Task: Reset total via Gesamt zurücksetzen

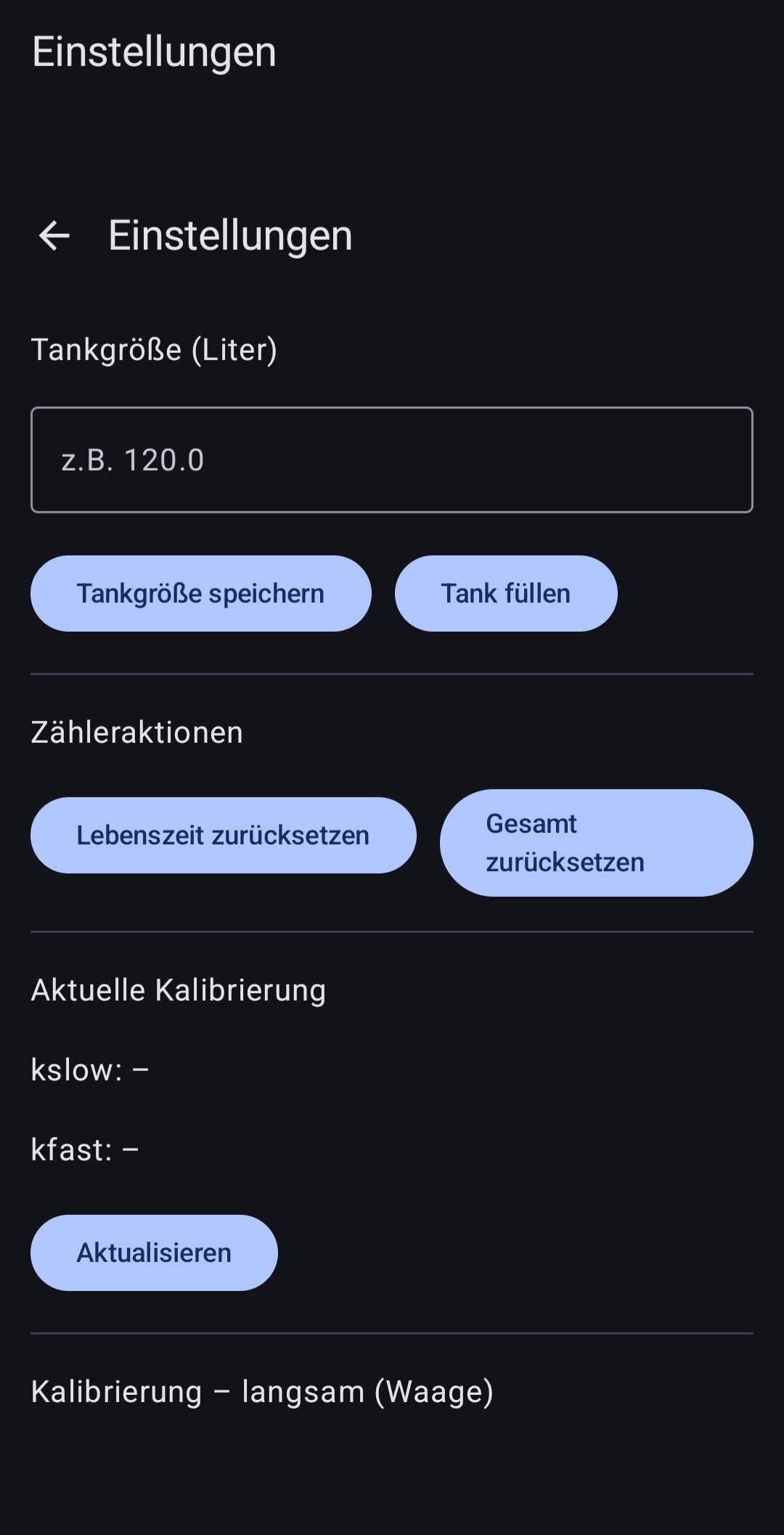Action: tap(596, 842)
